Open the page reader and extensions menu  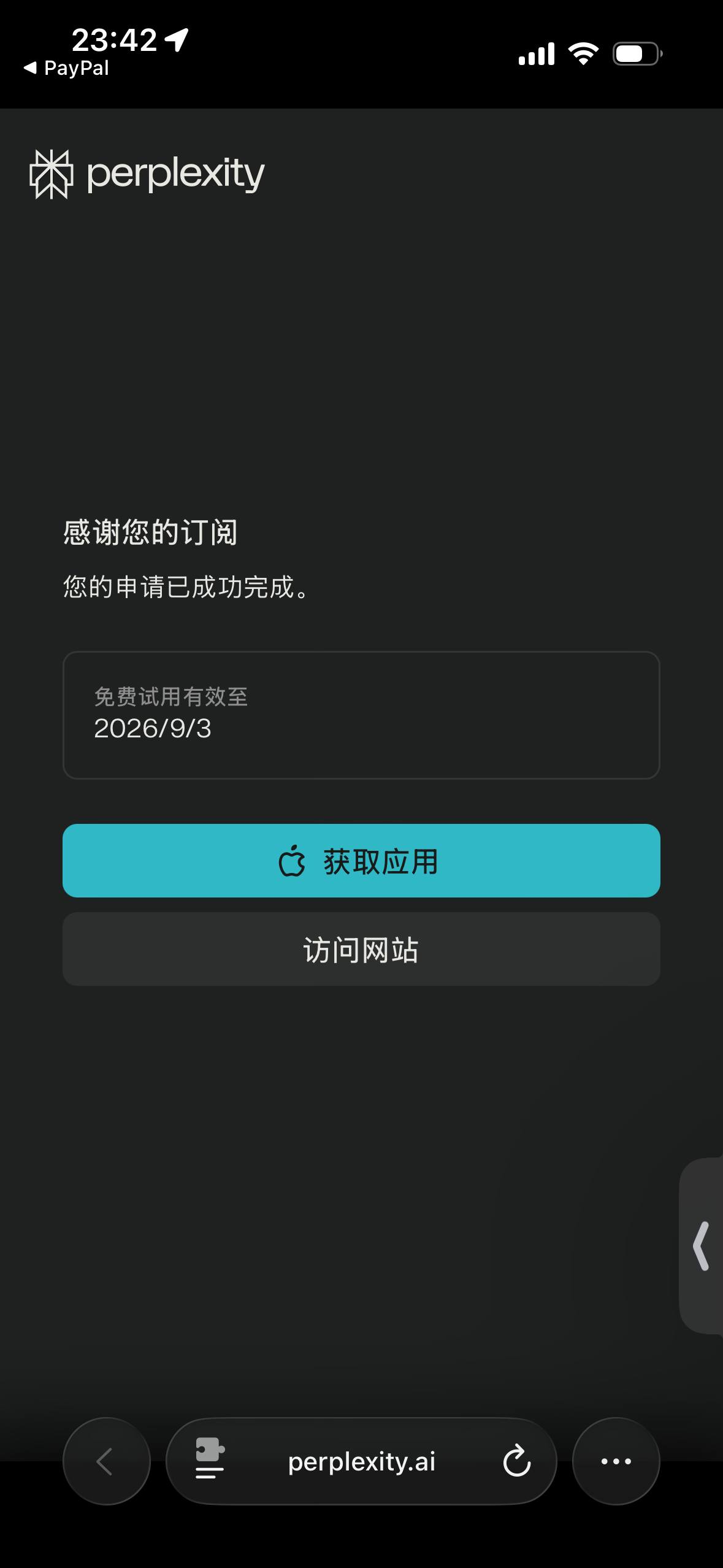[x=210, y=1461]
